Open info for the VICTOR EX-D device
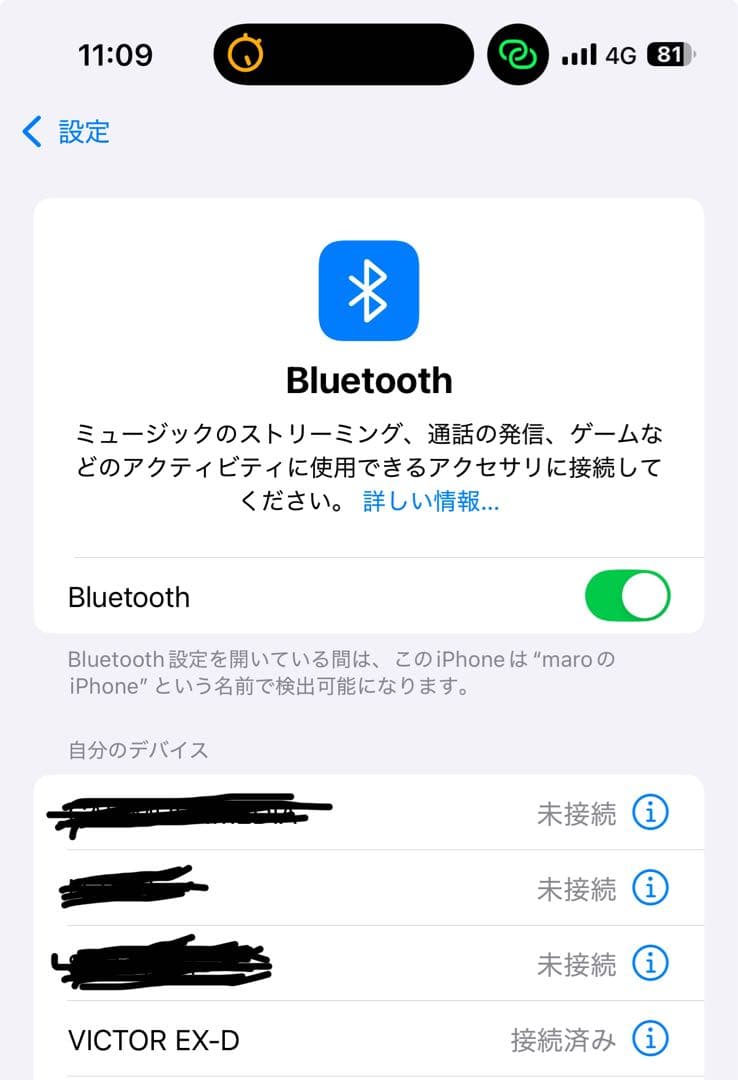Image resolution: width=738 pixels, height=1080 pixels. (x=650, y=1040)
